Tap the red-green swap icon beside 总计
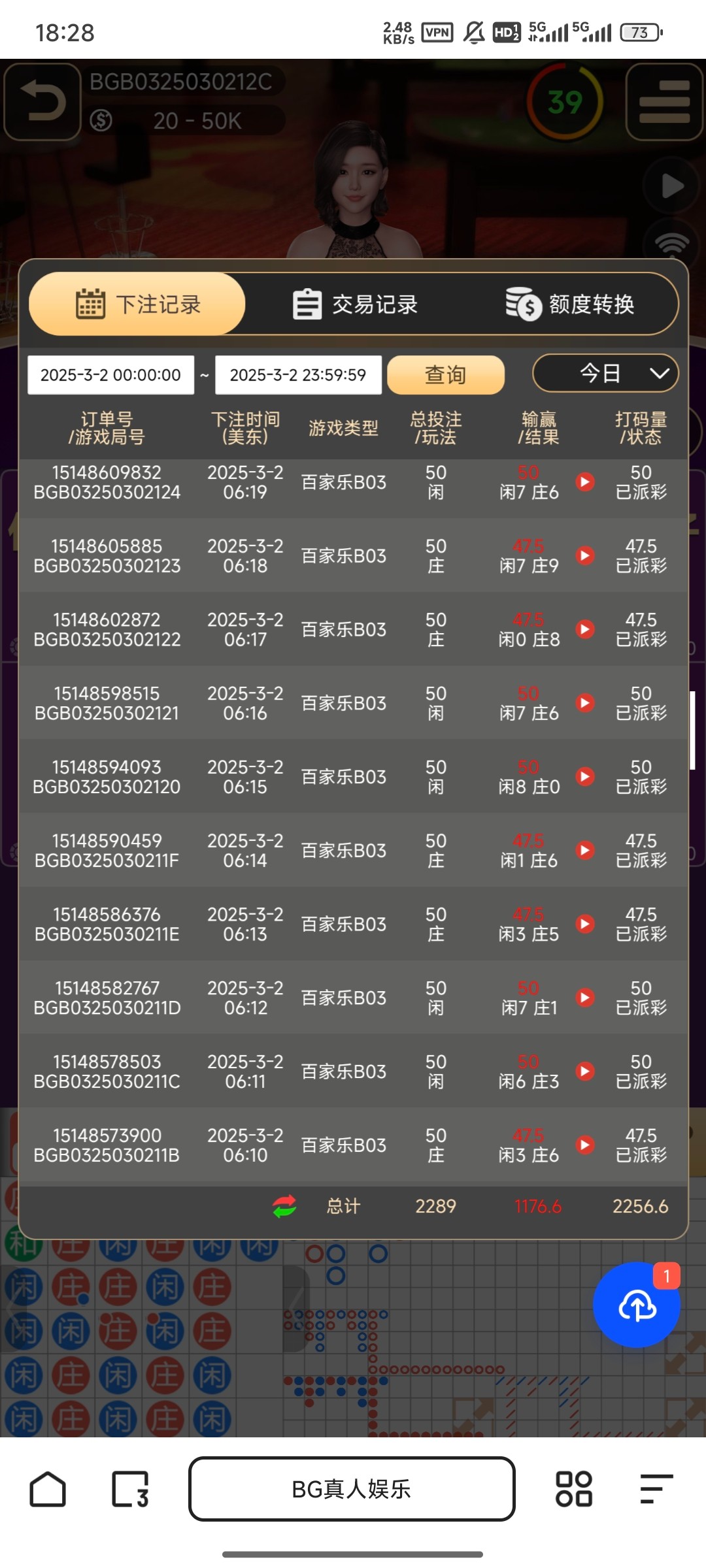The image size is (706, 1568). [x=284, y=1206]
